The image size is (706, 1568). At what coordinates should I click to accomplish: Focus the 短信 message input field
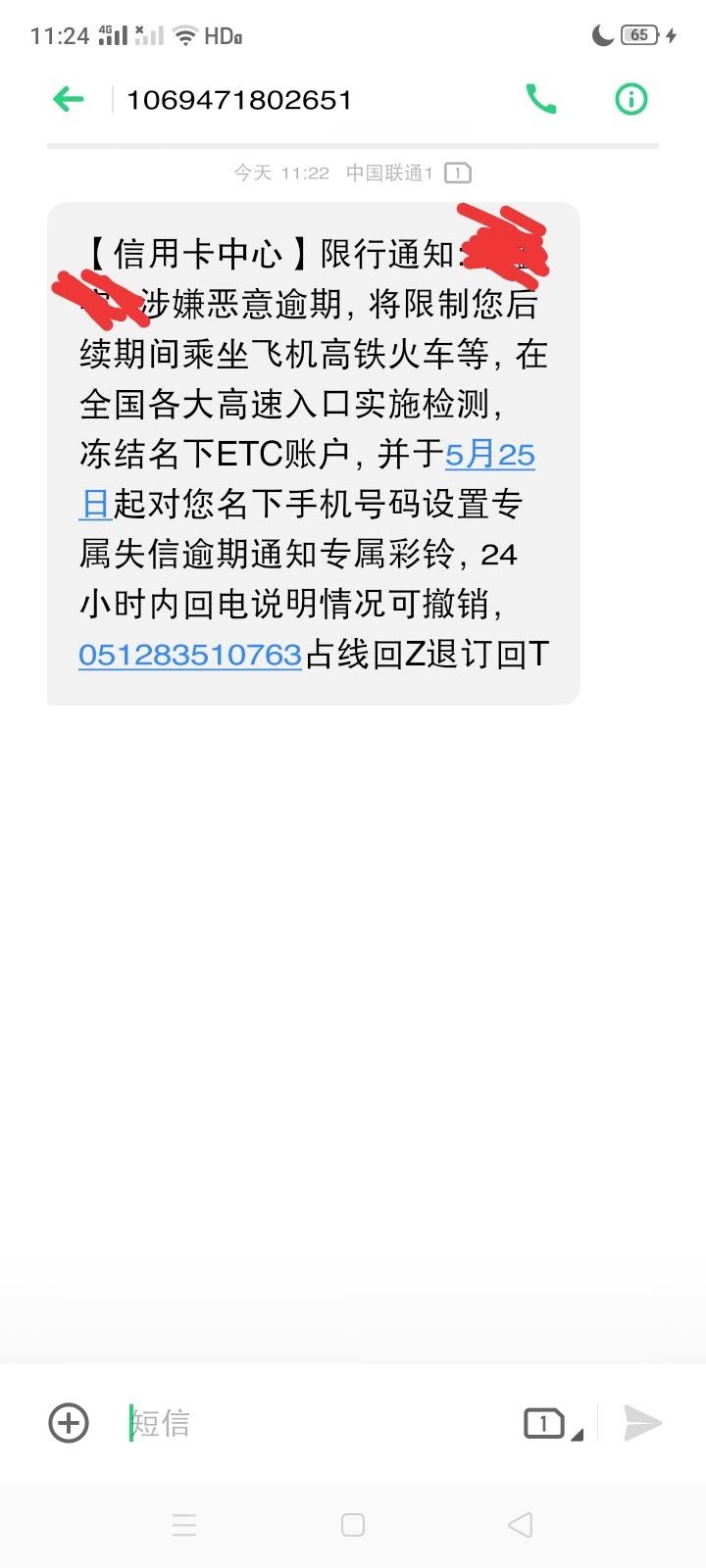(314, 1423)
